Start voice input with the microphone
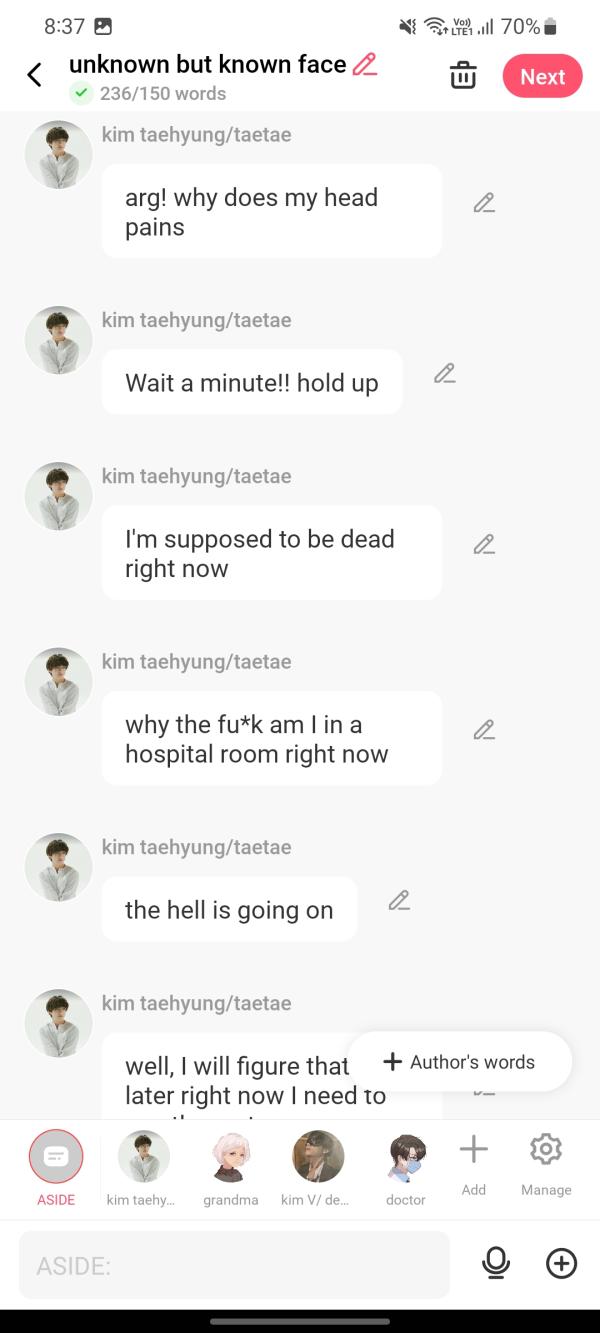Image resolution: width=600 pixels, height=1333 pixels. point(496,1265)
